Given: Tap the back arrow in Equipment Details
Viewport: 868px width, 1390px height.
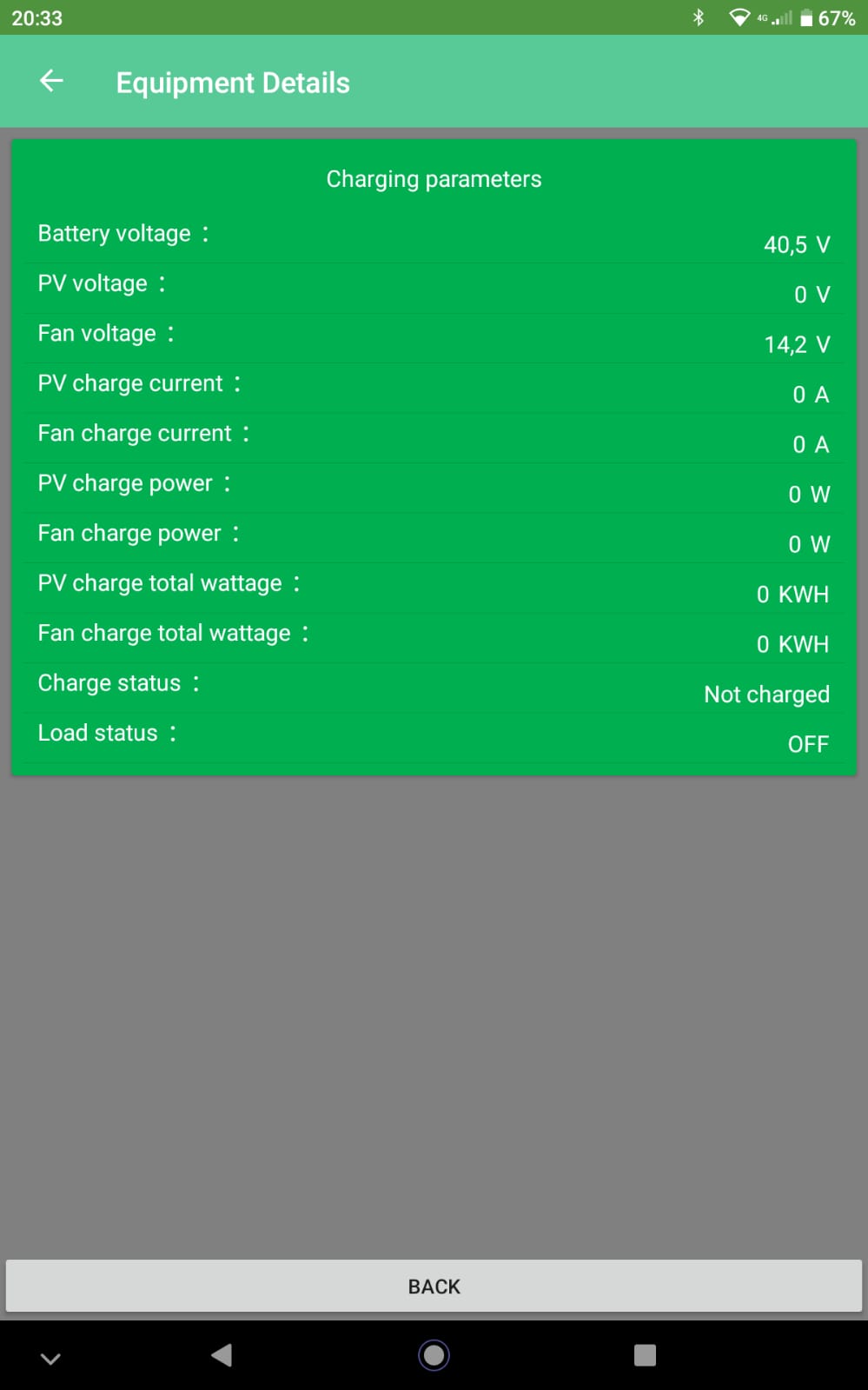Looking at the screenshot, I should (51, 82).
